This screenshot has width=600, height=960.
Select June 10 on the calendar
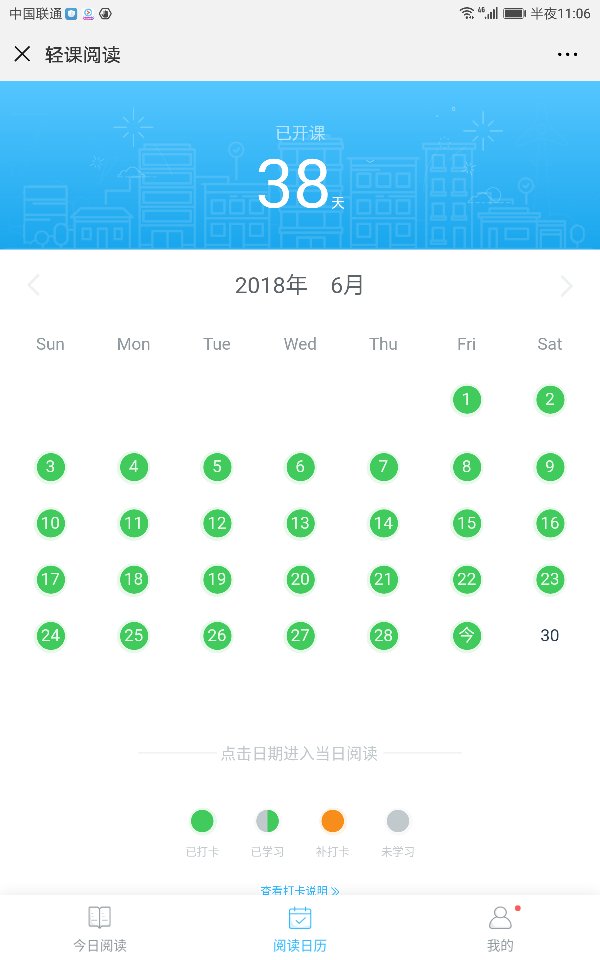tap(50, 523)
